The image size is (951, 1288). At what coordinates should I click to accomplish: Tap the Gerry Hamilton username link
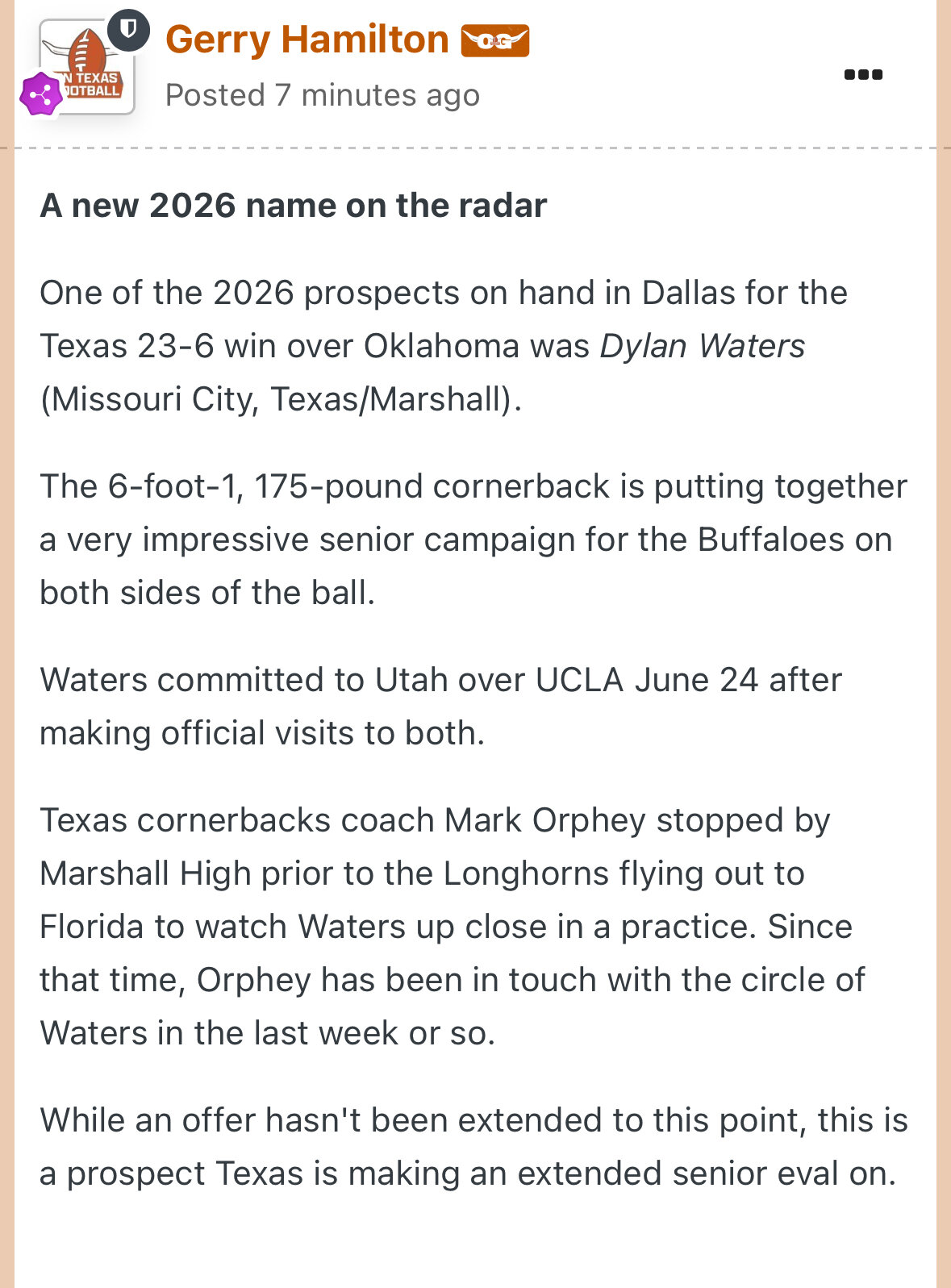point(307,40)
